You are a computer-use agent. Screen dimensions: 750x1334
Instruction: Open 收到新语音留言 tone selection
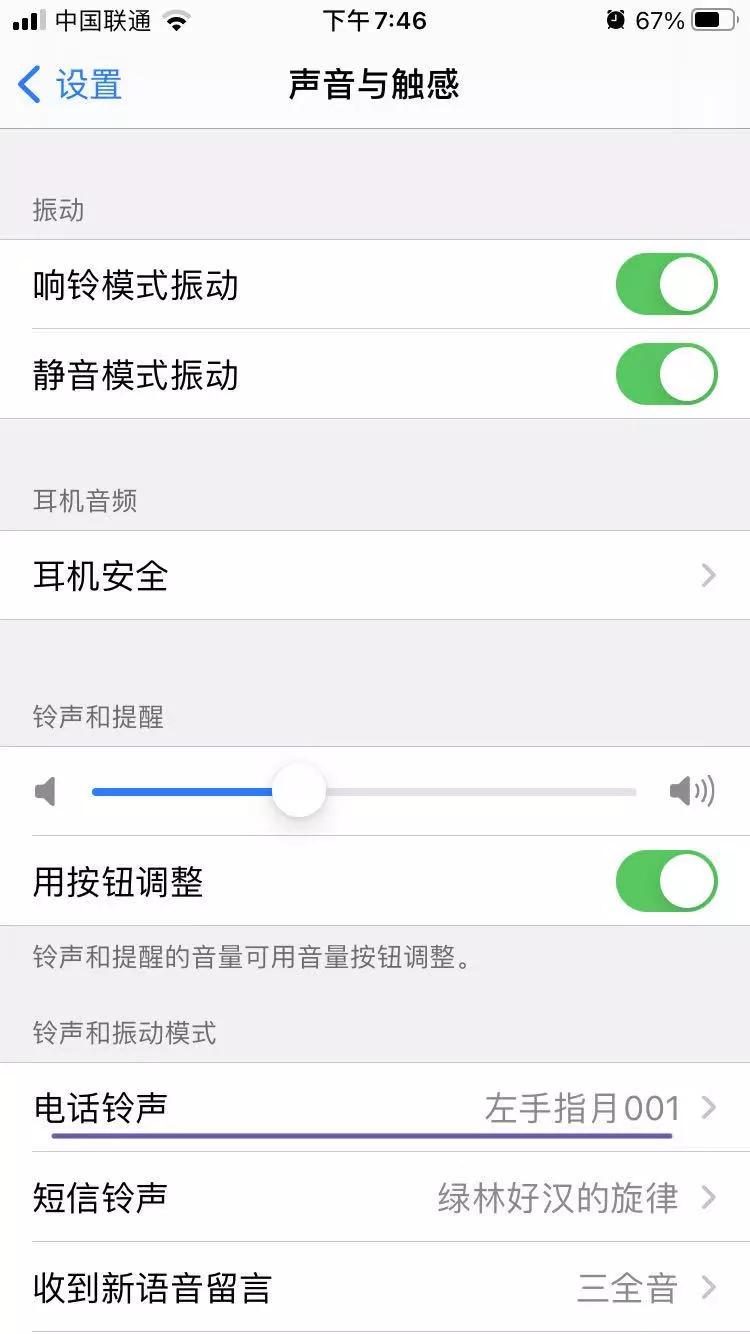pos(375,1289)
